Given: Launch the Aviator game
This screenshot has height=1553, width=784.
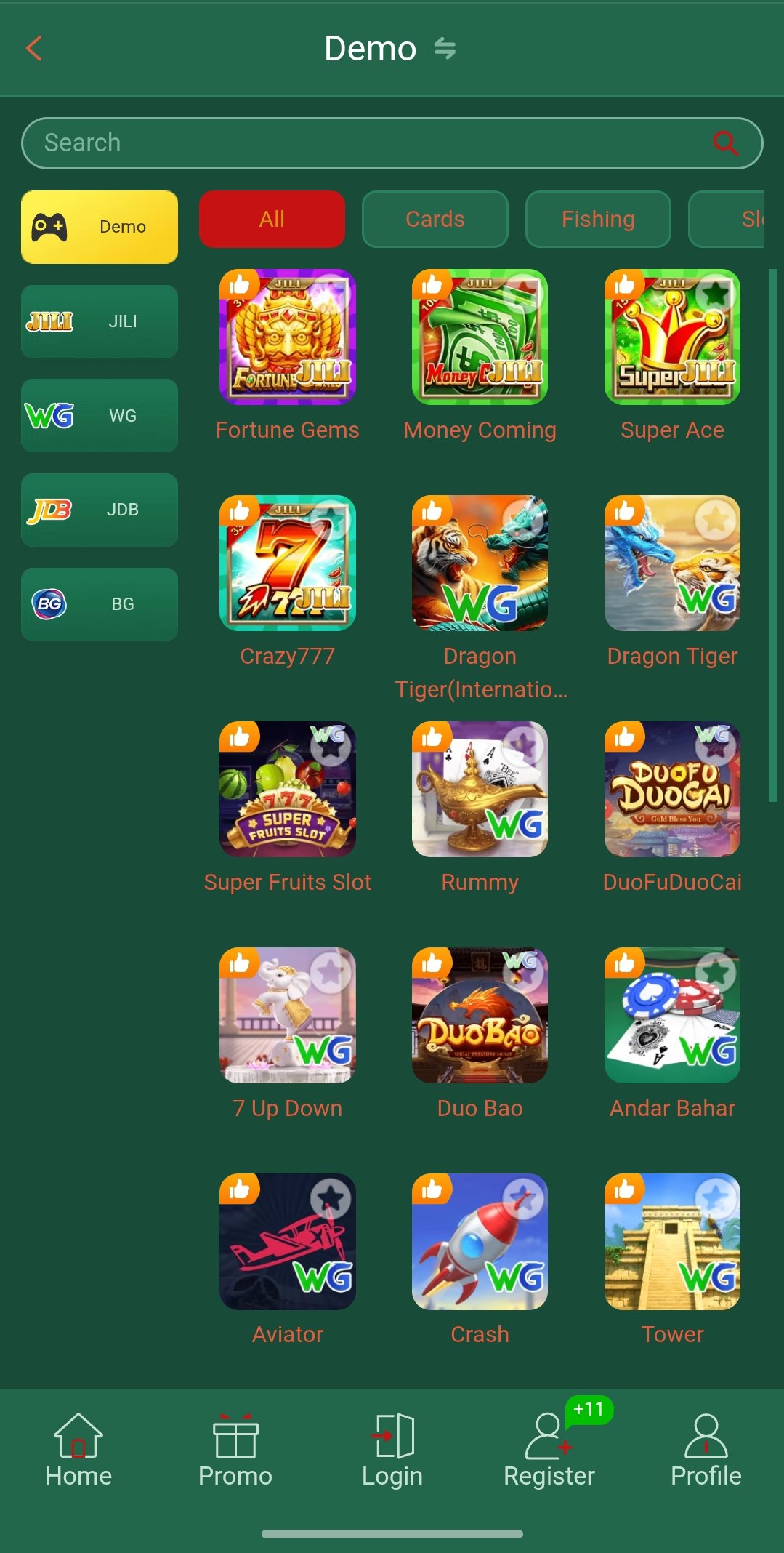Looking at the screenshot, I should (288, 1242).
